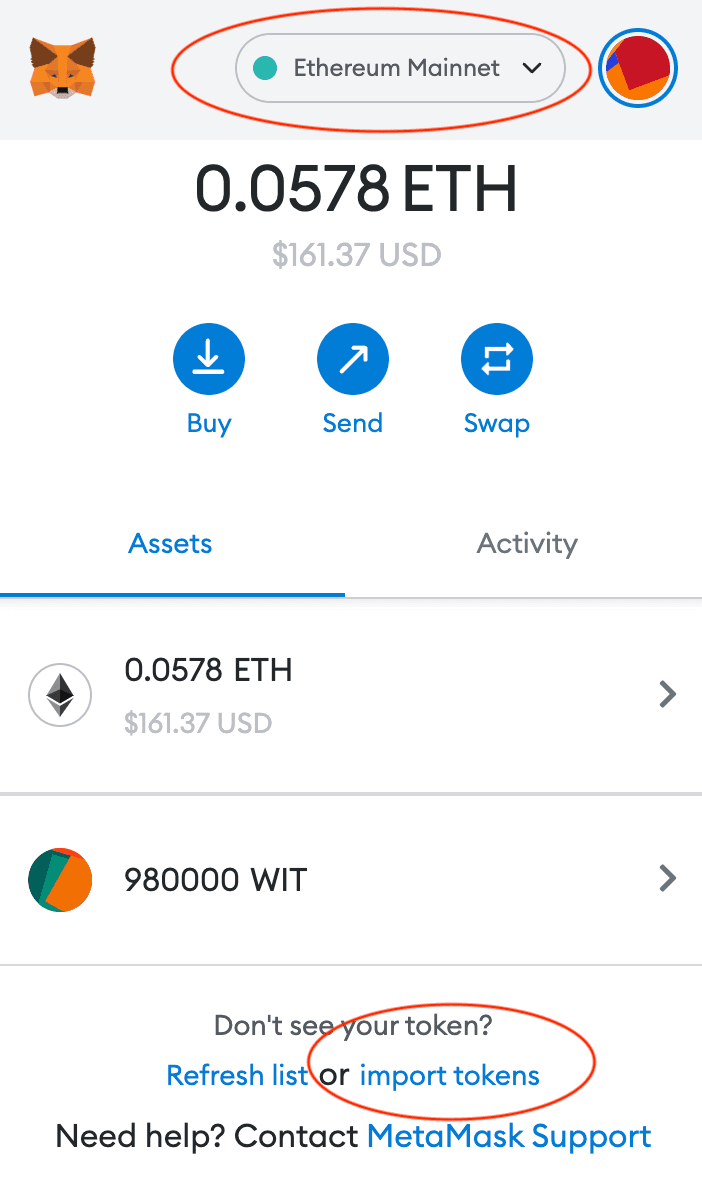Open the Ethereum Mainnet network dropdown

click(x=400, y=68)
